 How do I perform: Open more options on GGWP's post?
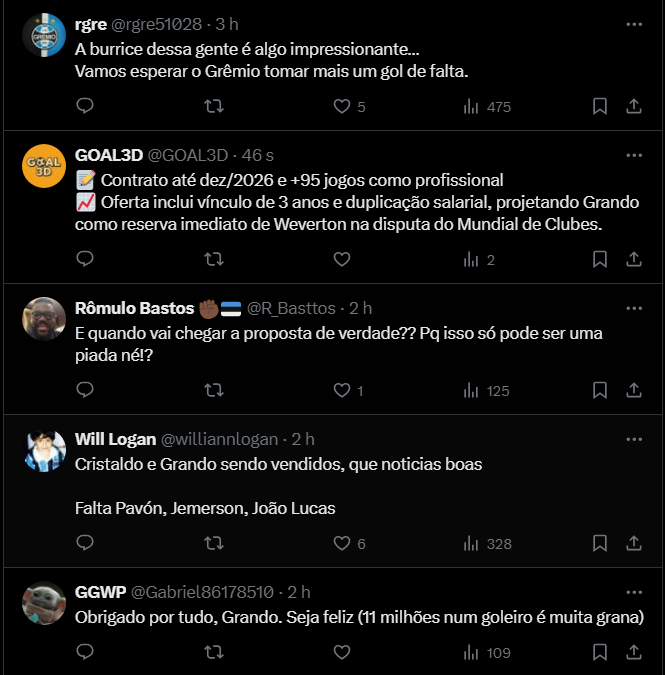pyautogui.click(x=633, y=591)
